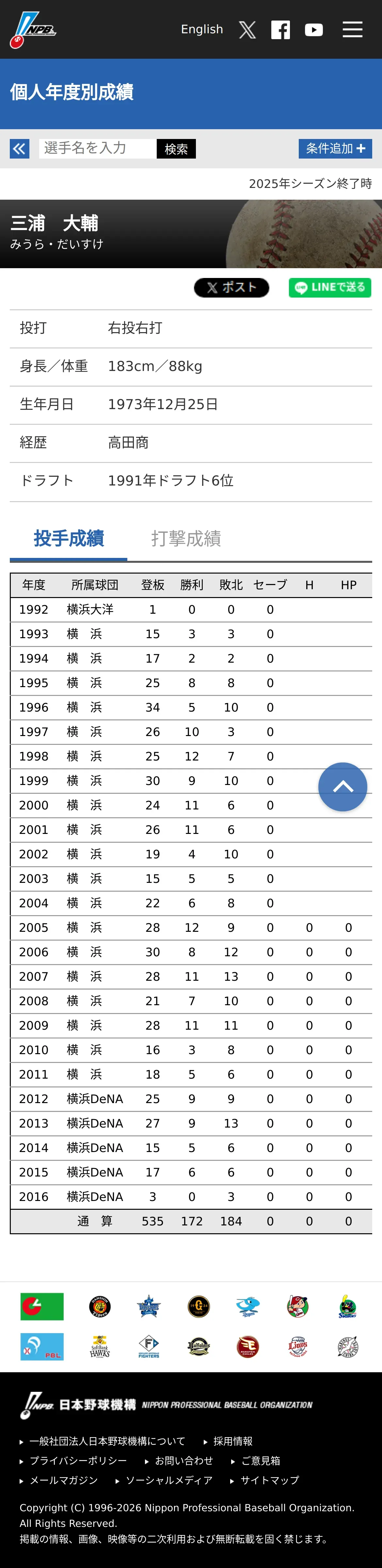This screenshot has width=382, height=1568.
Task: Jump back to top with the arrow button
Action: pyautogui.click(x=342, y=786)
